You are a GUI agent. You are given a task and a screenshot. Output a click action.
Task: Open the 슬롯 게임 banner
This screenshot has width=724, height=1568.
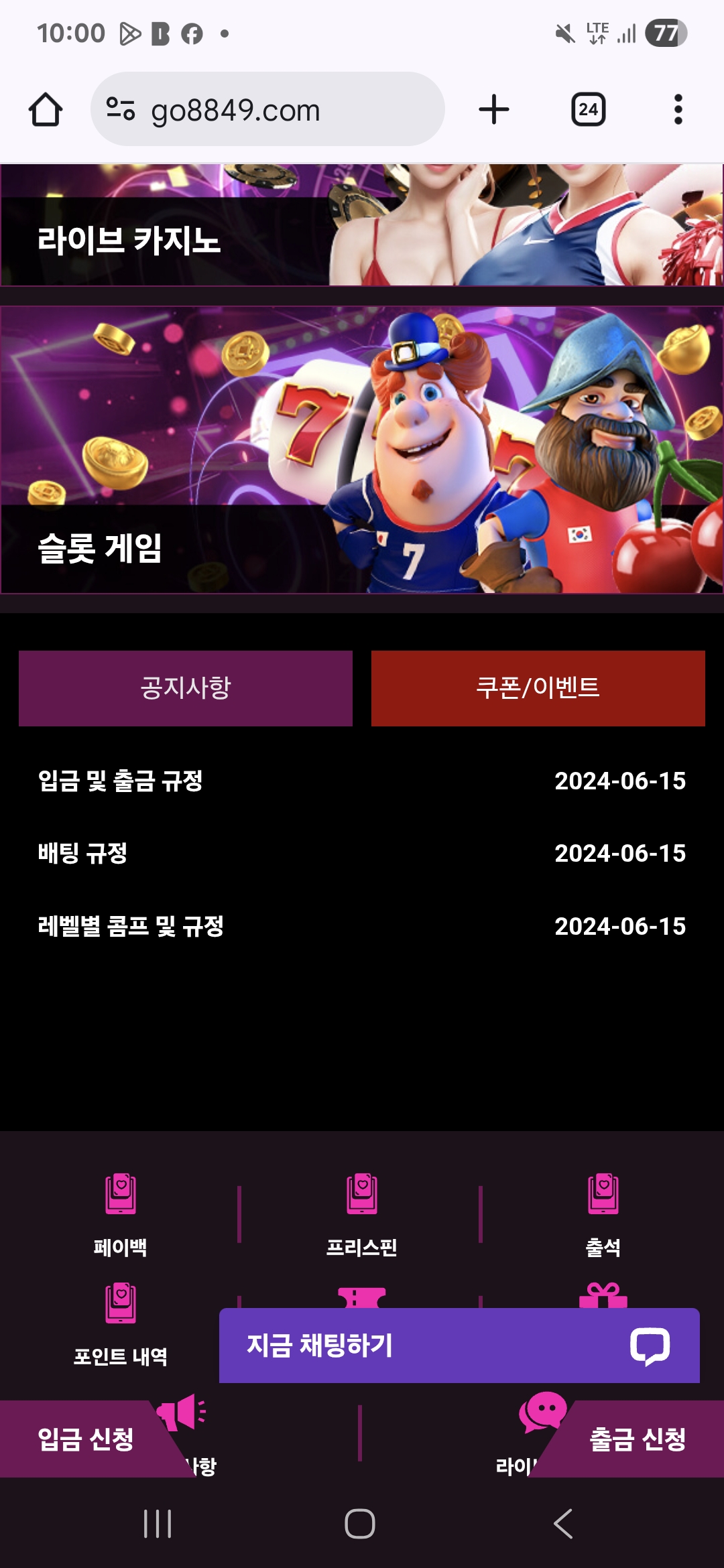point(362,450)
